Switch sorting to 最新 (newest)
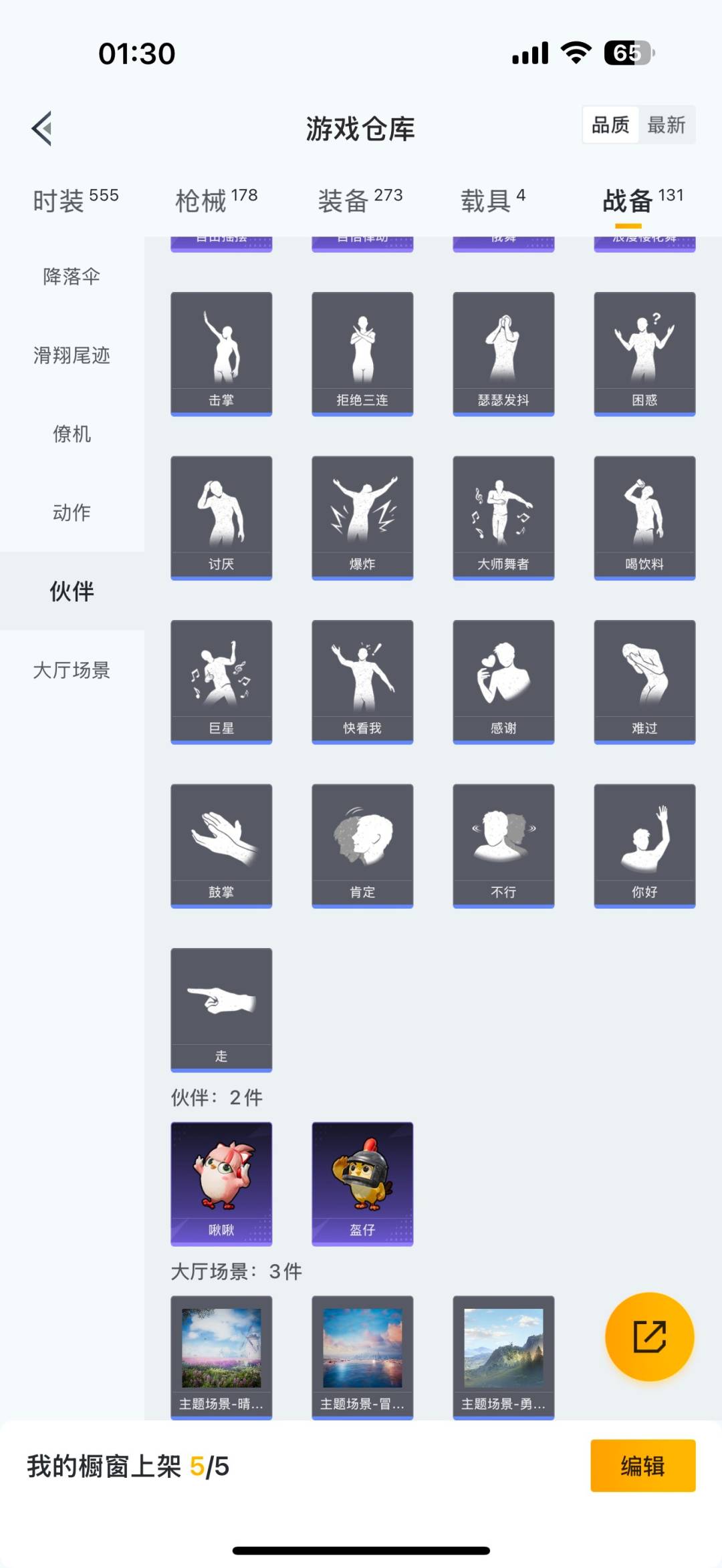The image size is (722, 1568). pyautogui.click(x=667, y=125)
